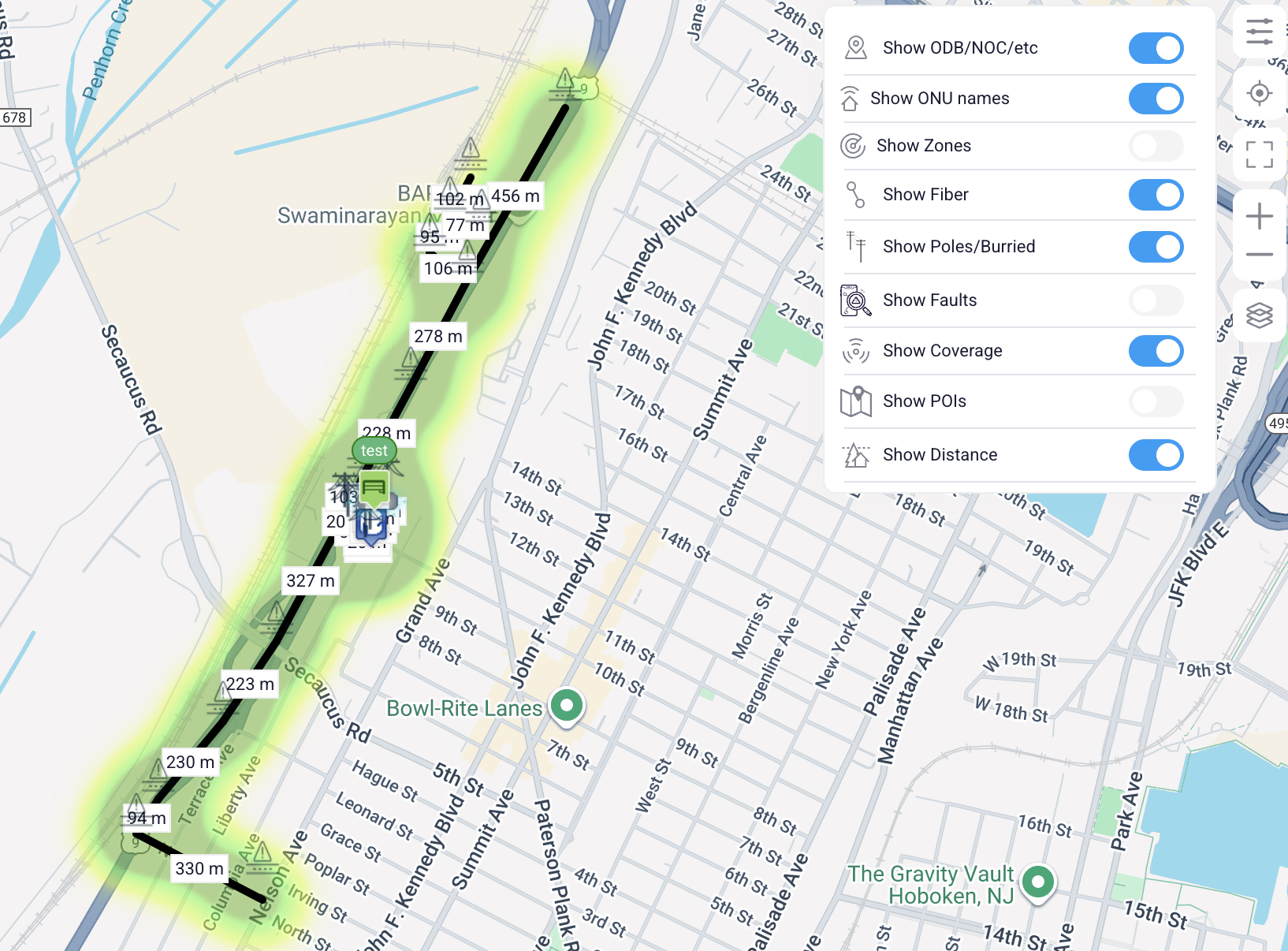
Task: Toggle off Show Fiber
Action: pos(1156,195)
